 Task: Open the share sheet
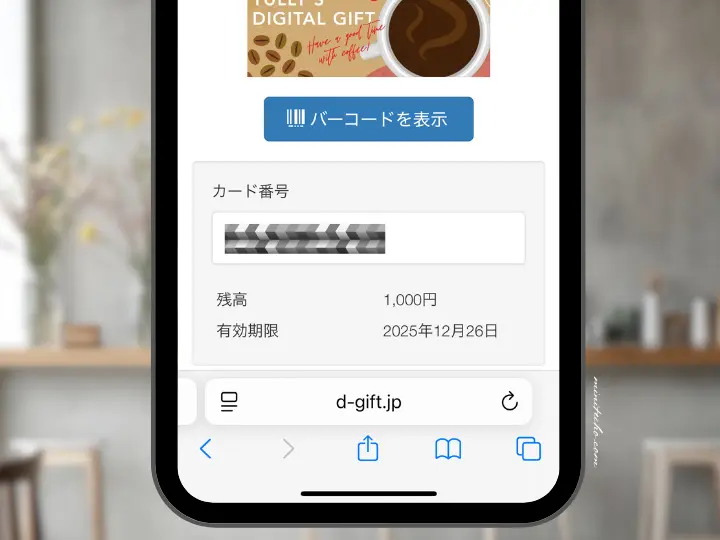point(368,448)
